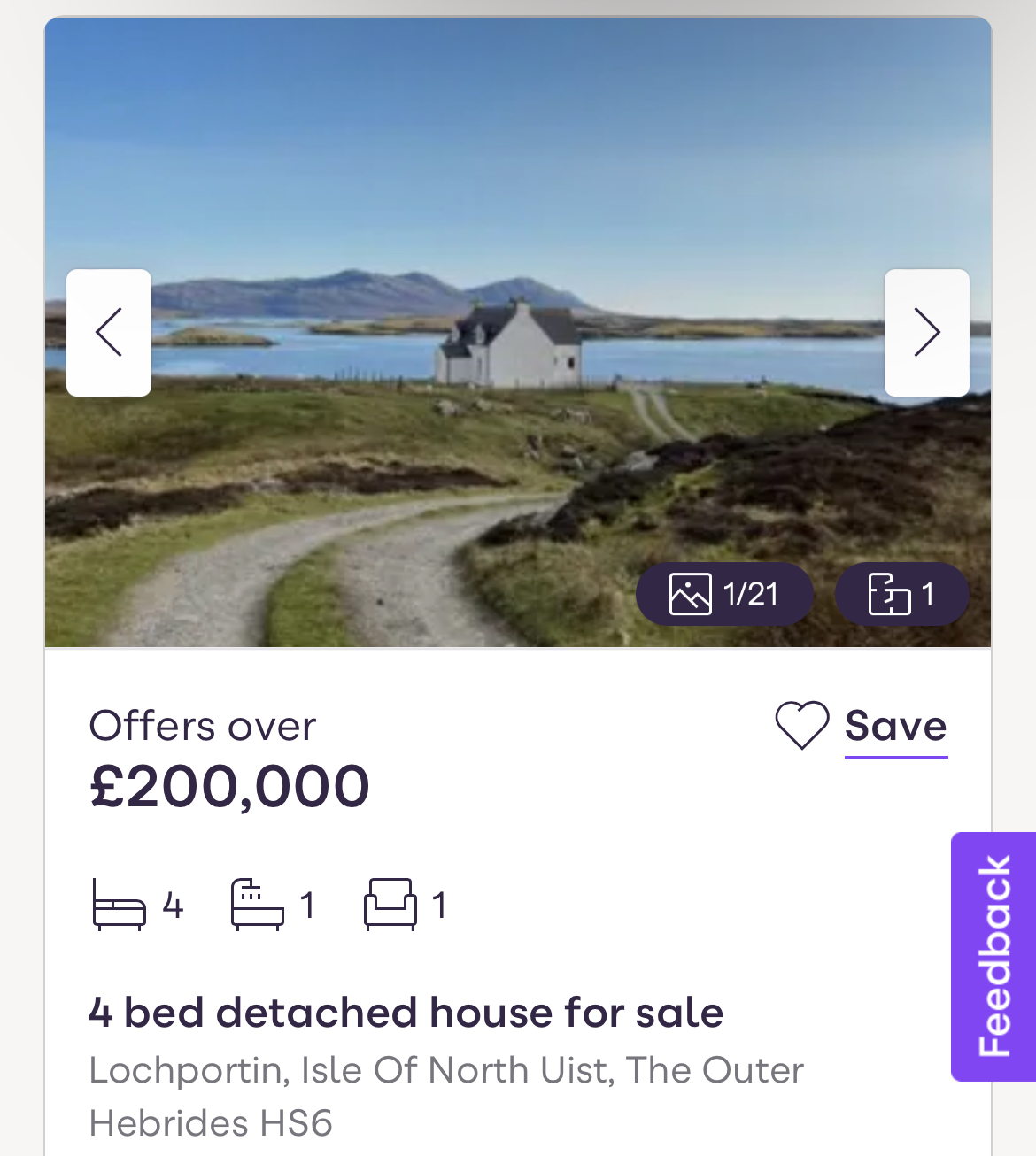Image resolution: width=1036 pixels, height=1156 pixels.
Task: Open the 4 bed detached house listing
Action: click(x=406, y=1013)
